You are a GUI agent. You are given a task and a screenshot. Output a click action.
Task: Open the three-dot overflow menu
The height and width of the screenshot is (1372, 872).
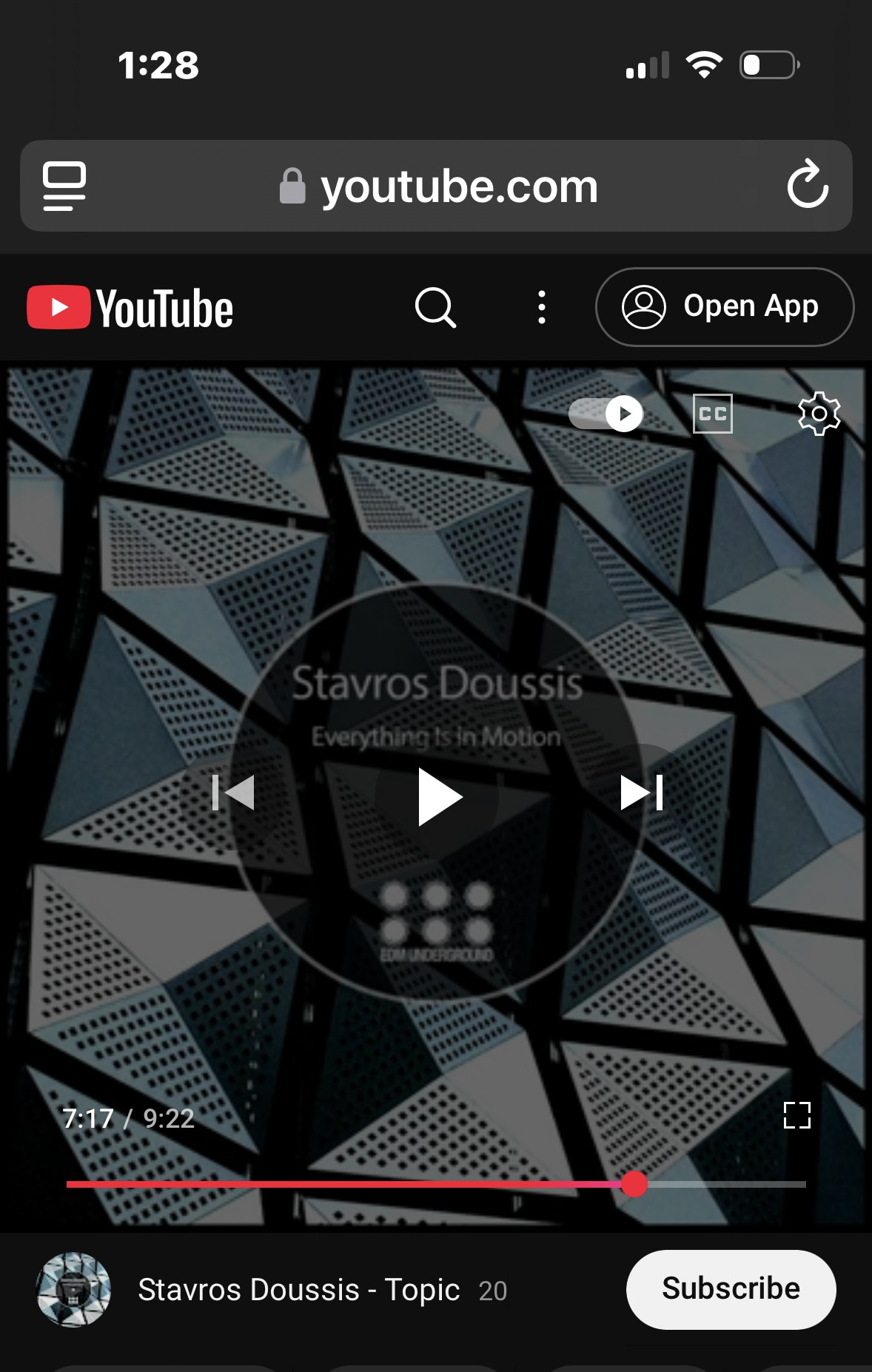(542, 307)
